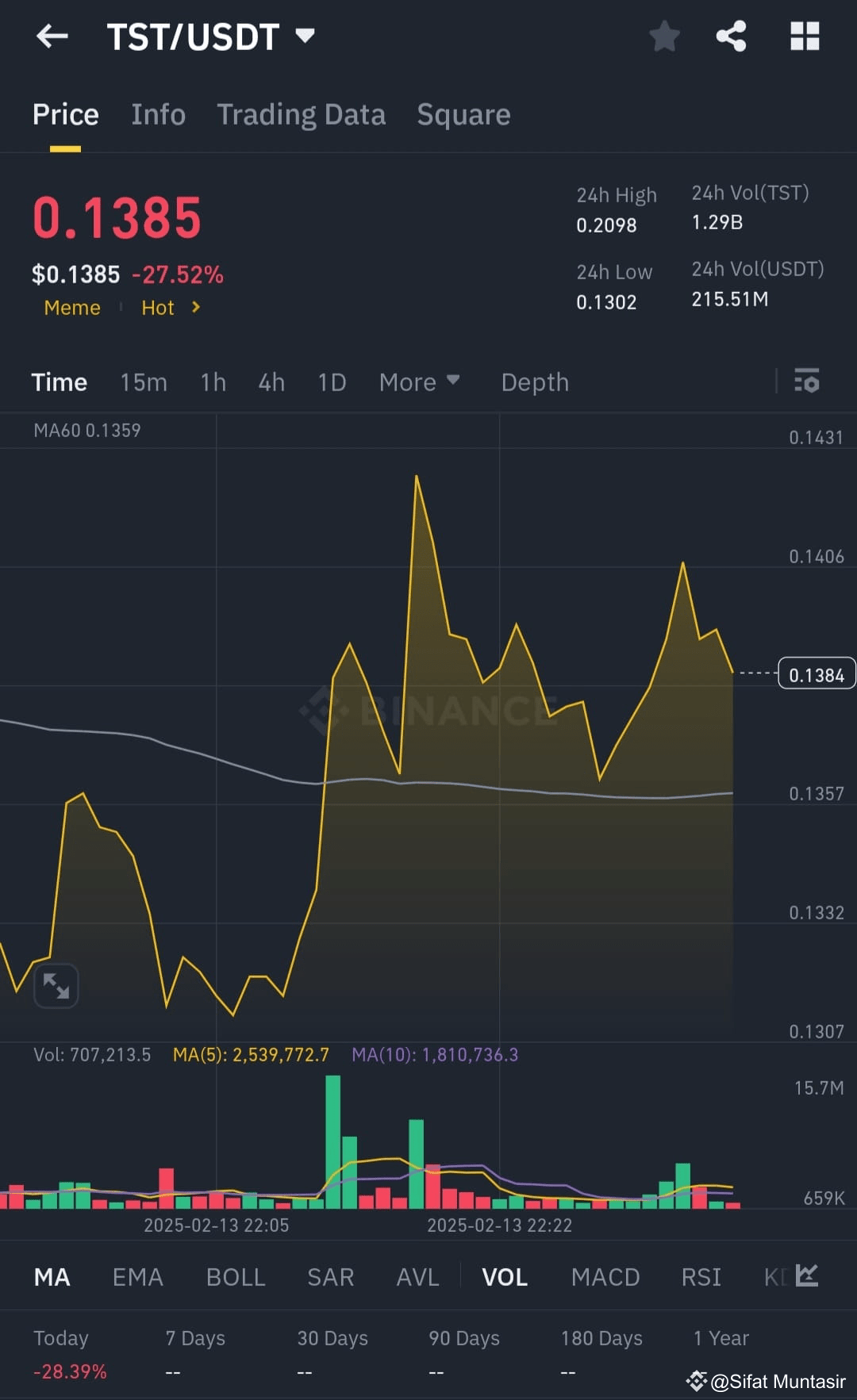
Task: Open the share icon for this pair
Action: [x=732, y=36]
